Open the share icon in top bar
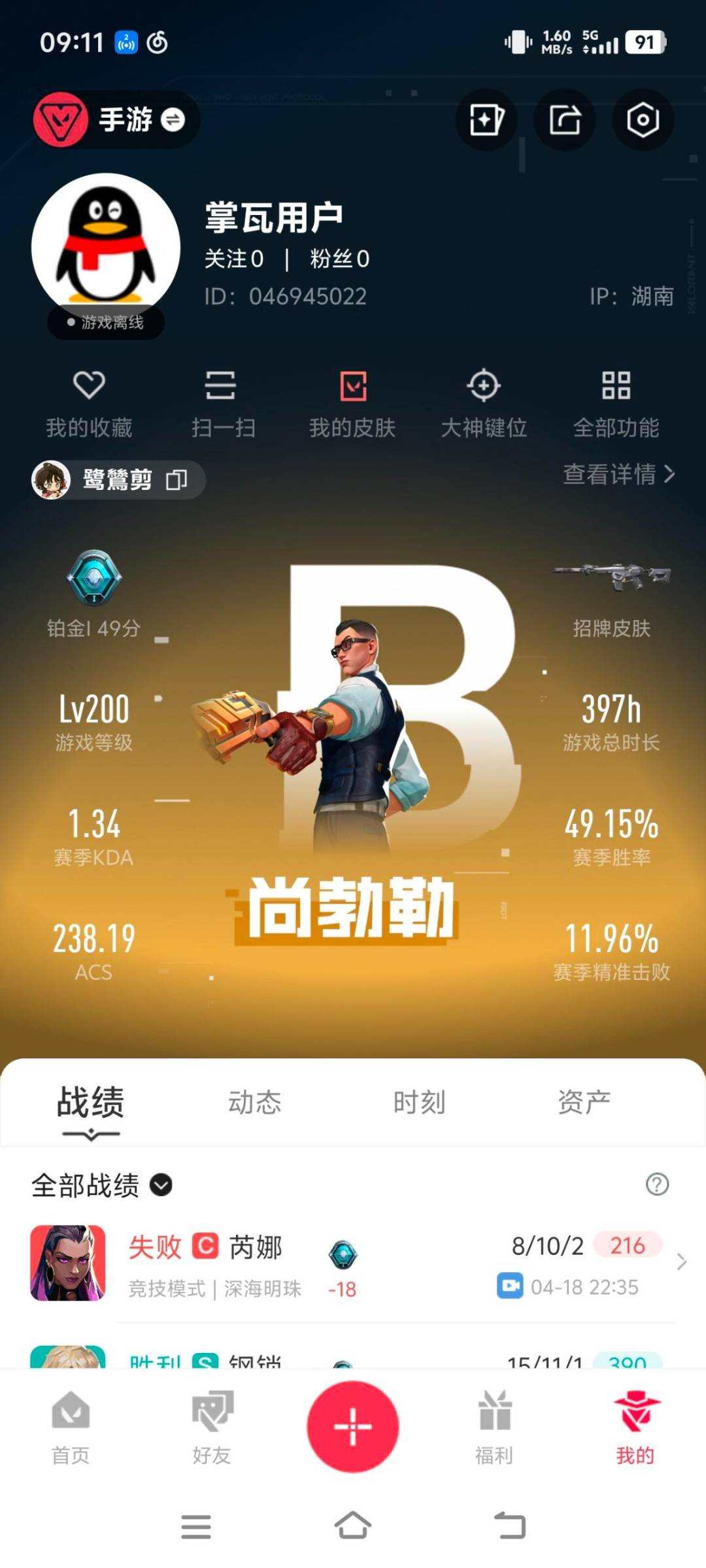This screenshot has width=706, height=1568. coord(563,120)
